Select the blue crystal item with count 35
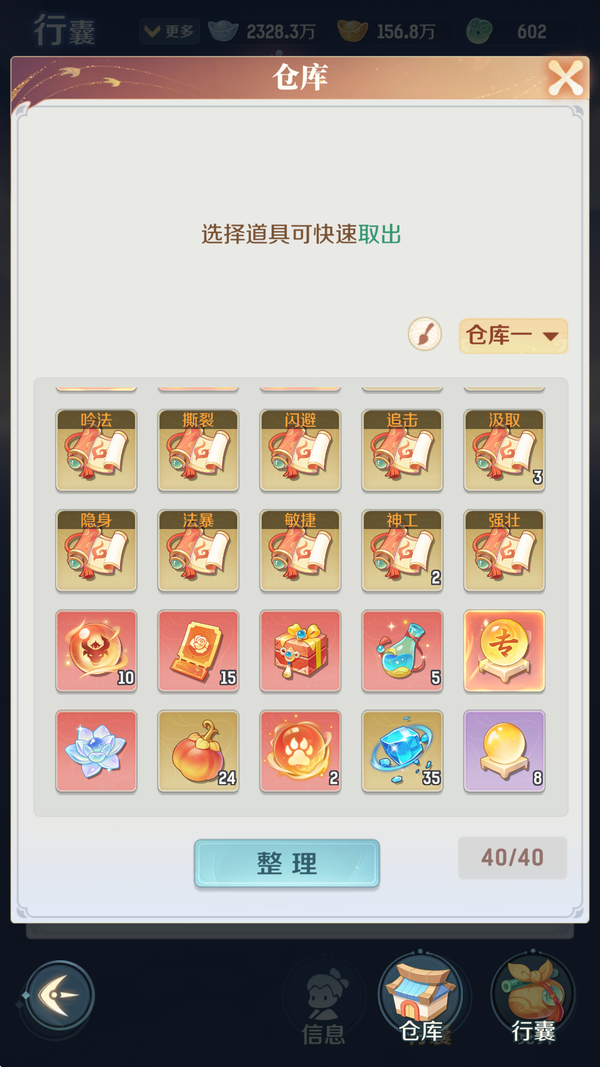 pos(402,751)
